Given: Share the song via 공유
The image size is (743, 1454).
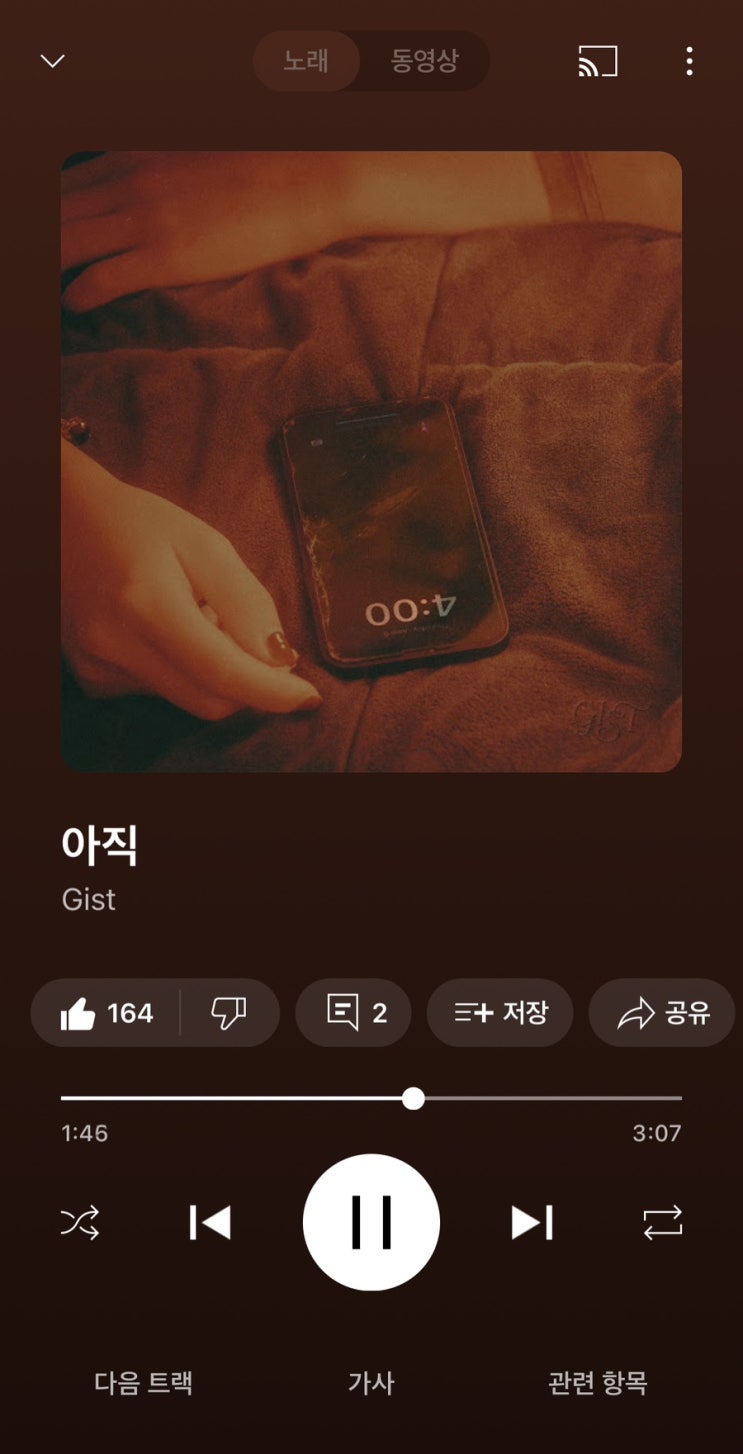Looking at the screenshot, I should tap(662, 1013).
